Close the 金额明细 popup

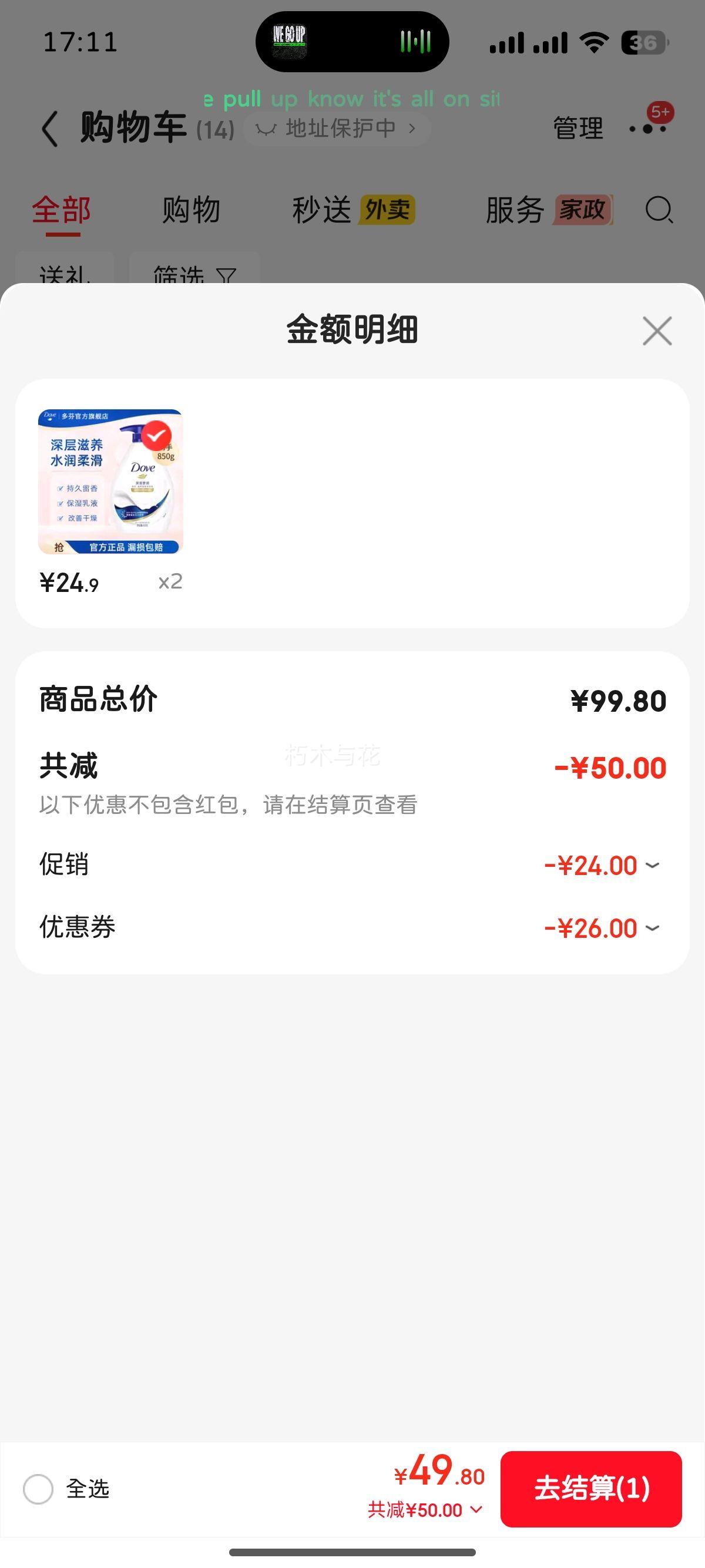point(656,331)
